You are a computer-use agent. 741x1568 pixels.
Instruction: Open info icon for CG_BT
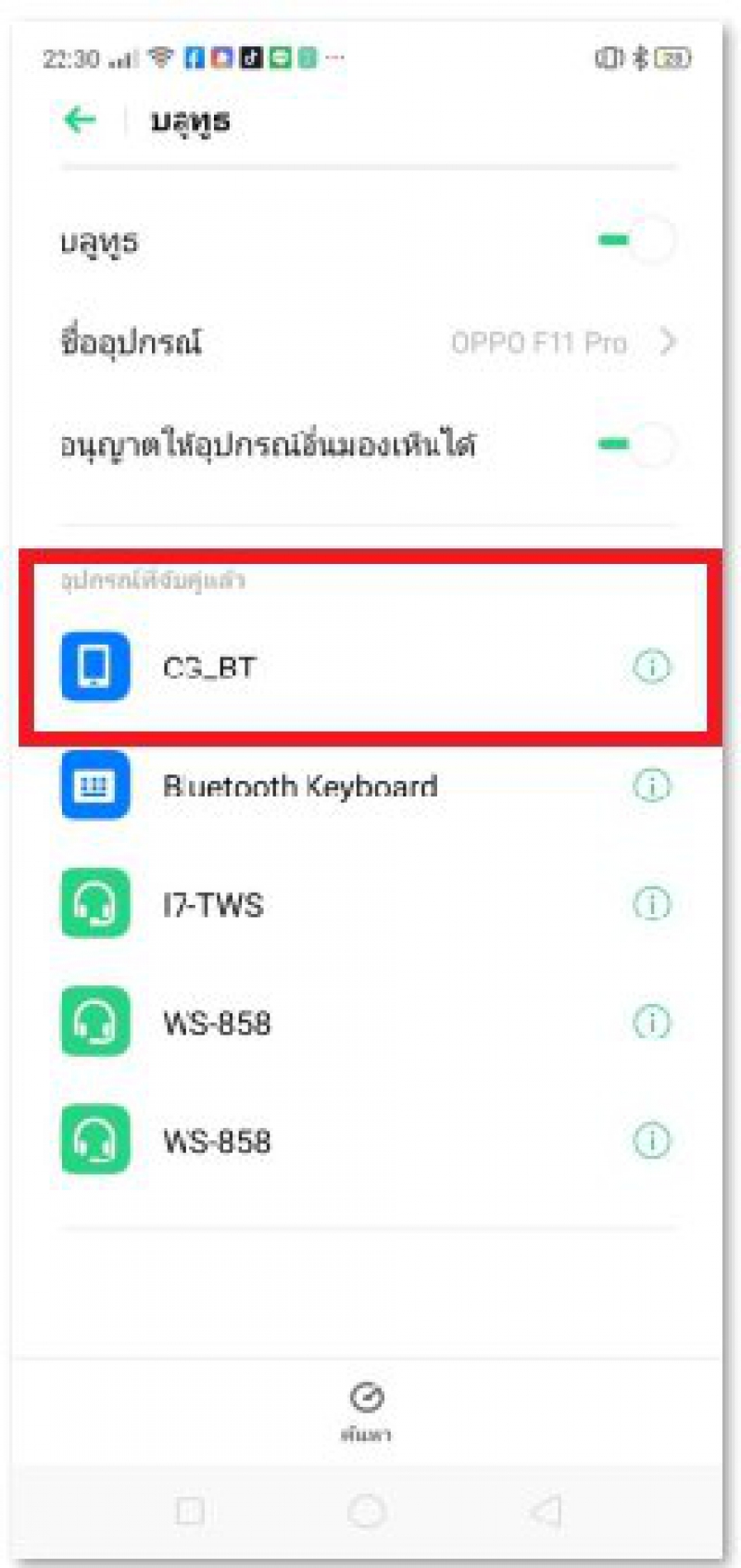[651, 666]
